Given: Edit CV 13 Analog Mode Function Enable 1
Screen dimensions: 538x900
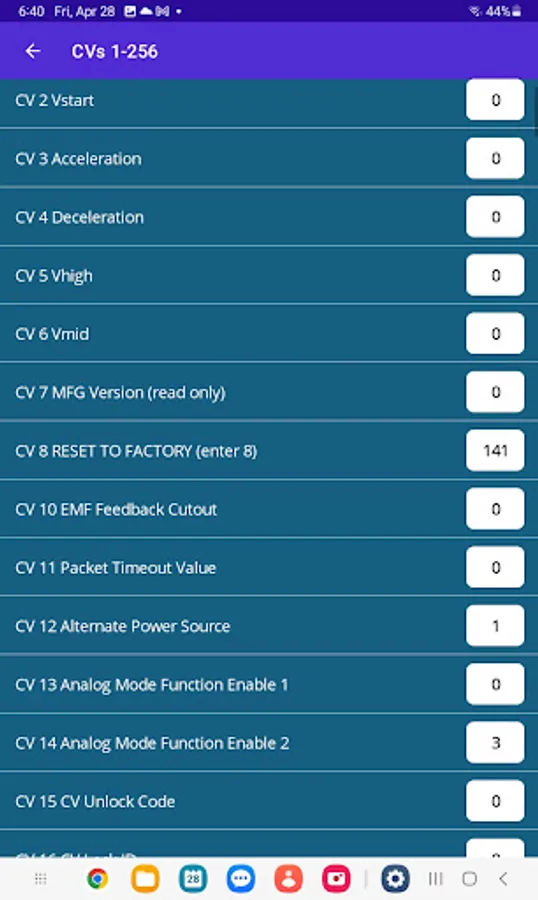Looking at the screenshot, I should click(495, 684).
